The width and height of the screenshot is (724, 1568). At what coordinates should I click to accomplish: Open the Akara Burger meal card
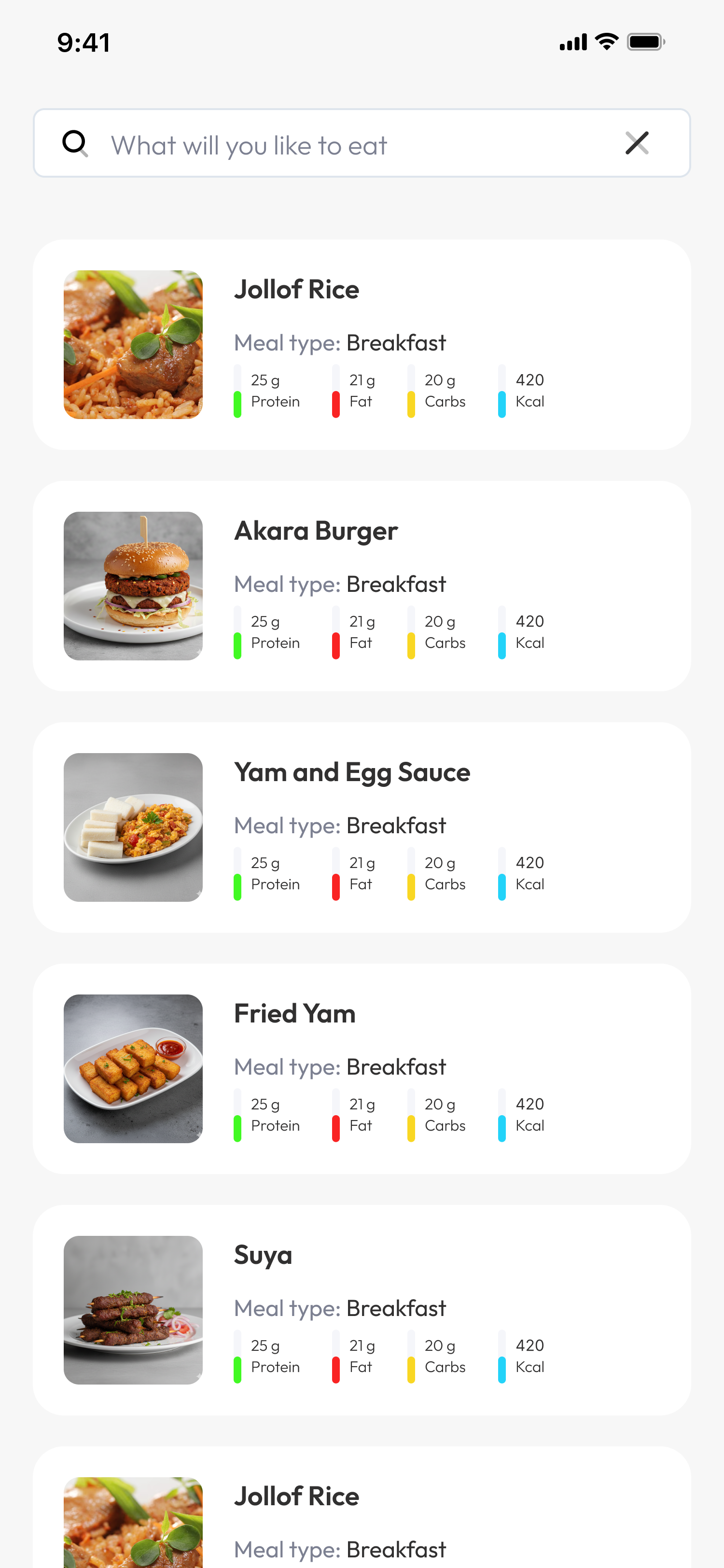tap(362, 586)
